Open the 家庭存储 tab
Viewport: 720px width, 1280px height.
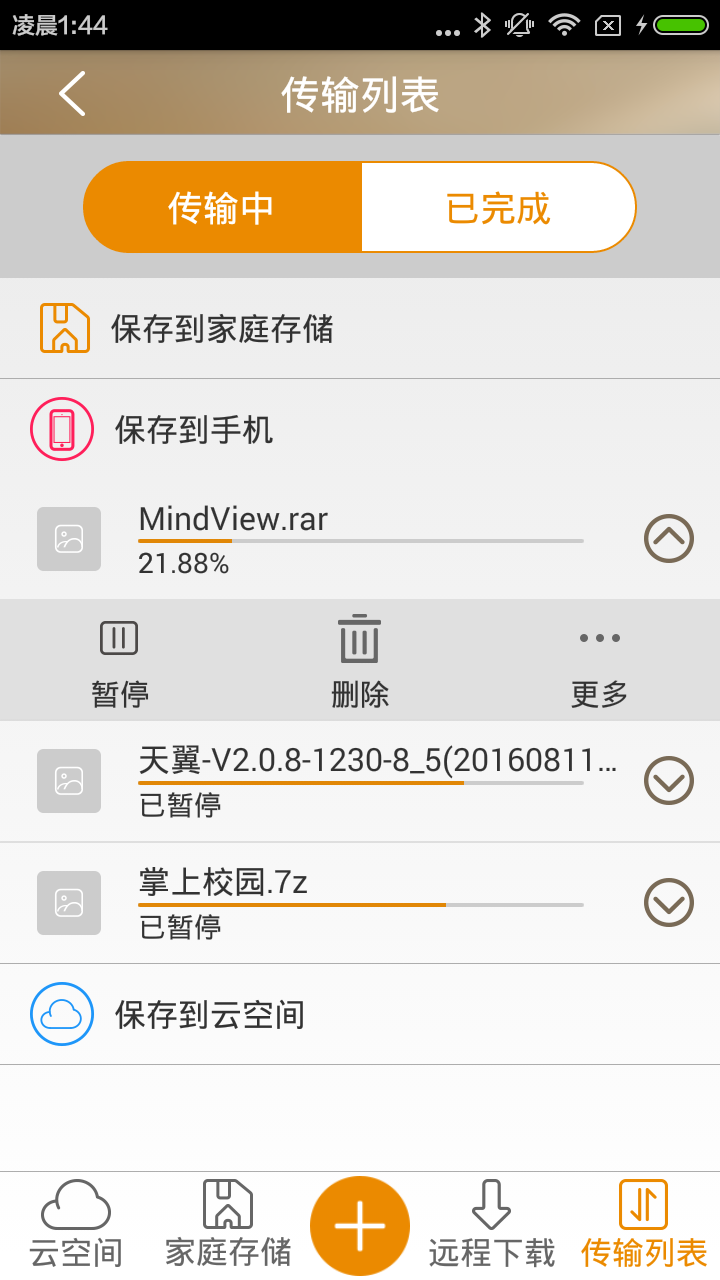[x=228, y=1224]
